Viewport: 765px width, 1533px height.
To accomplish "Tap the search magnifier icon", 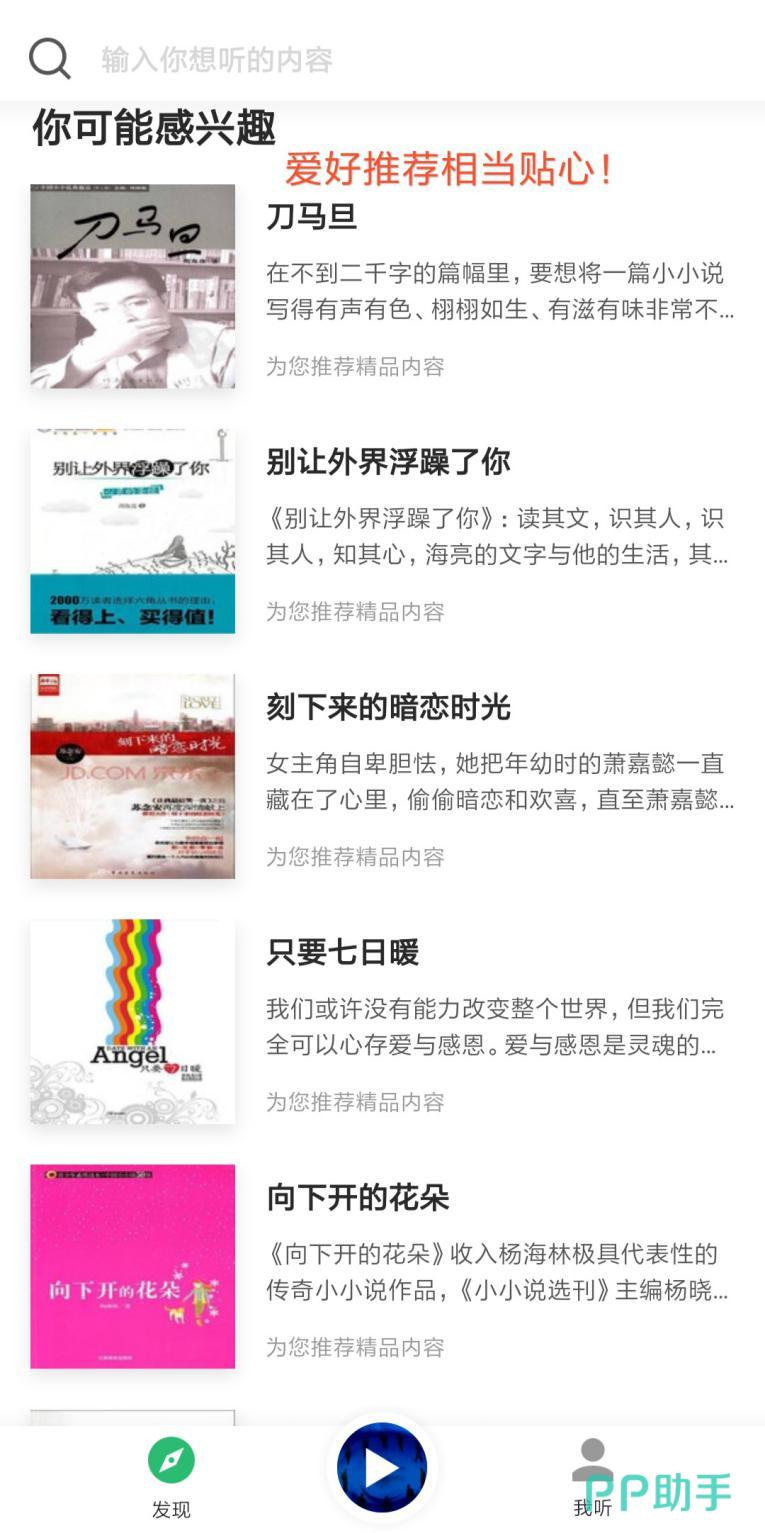I will [x=49, y=58].
